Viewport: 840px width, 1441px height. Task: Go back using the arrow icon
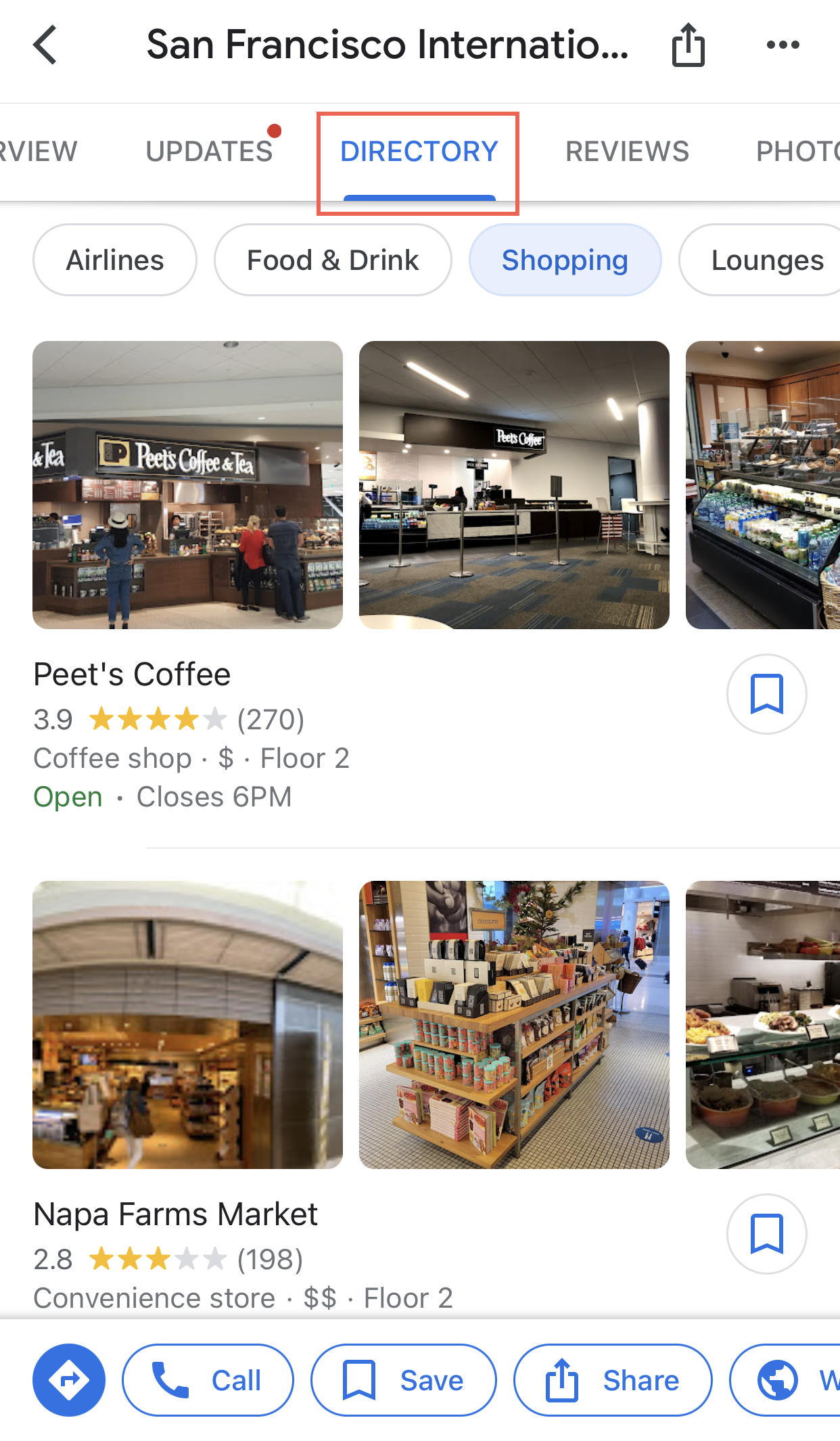point(45,45)
